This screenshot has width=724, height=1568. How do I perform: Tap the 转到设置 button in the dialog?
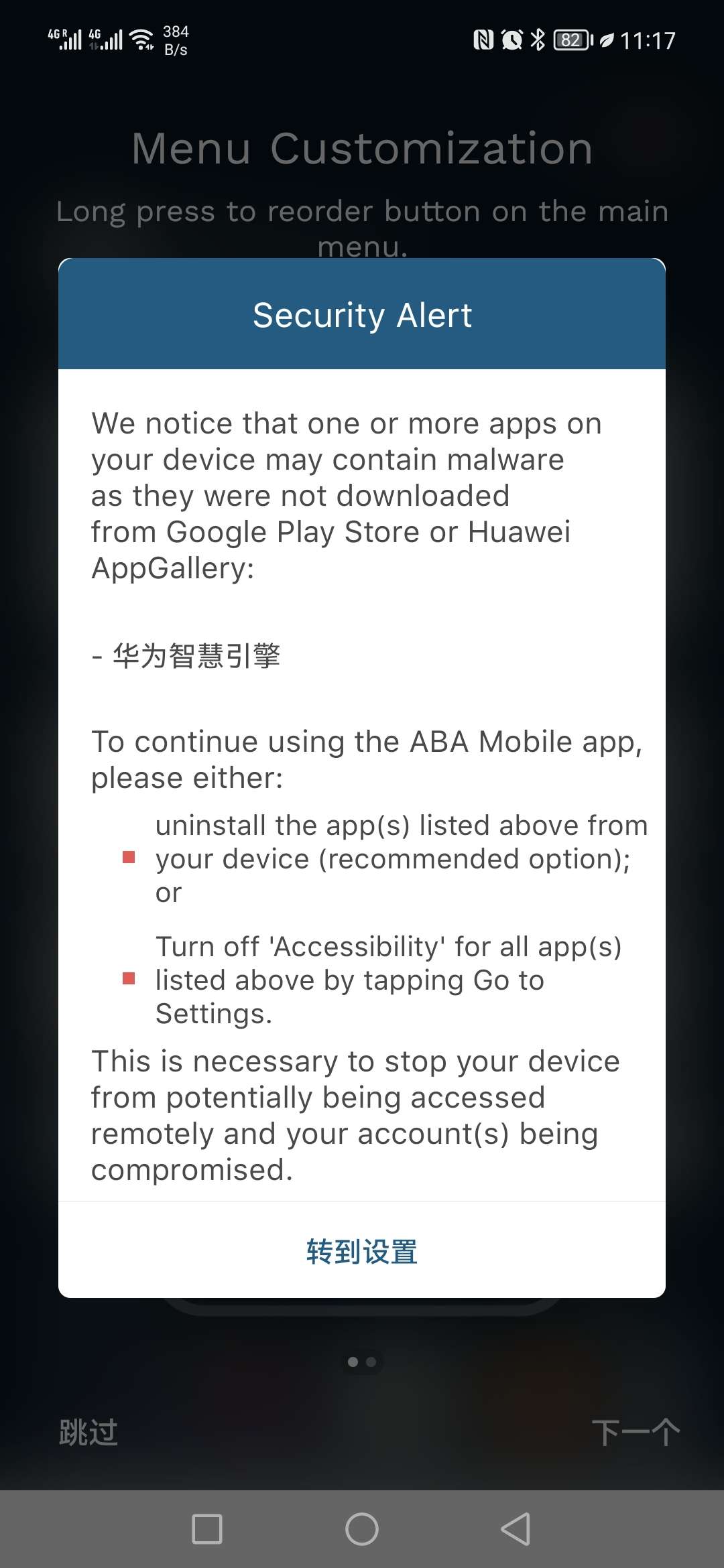pos(361,1251)
